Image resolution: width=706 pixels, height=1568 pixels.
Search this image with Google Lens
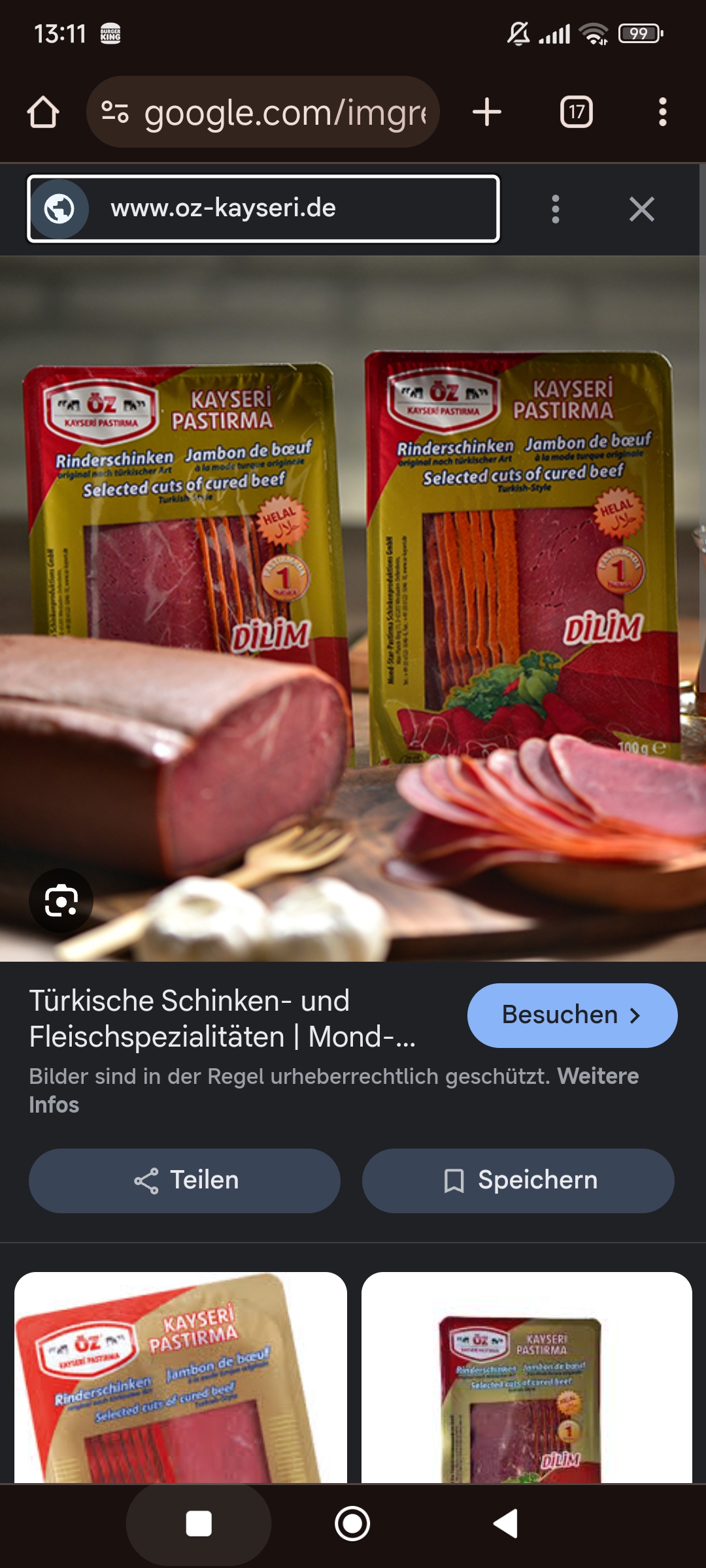[x=61, y=901]
